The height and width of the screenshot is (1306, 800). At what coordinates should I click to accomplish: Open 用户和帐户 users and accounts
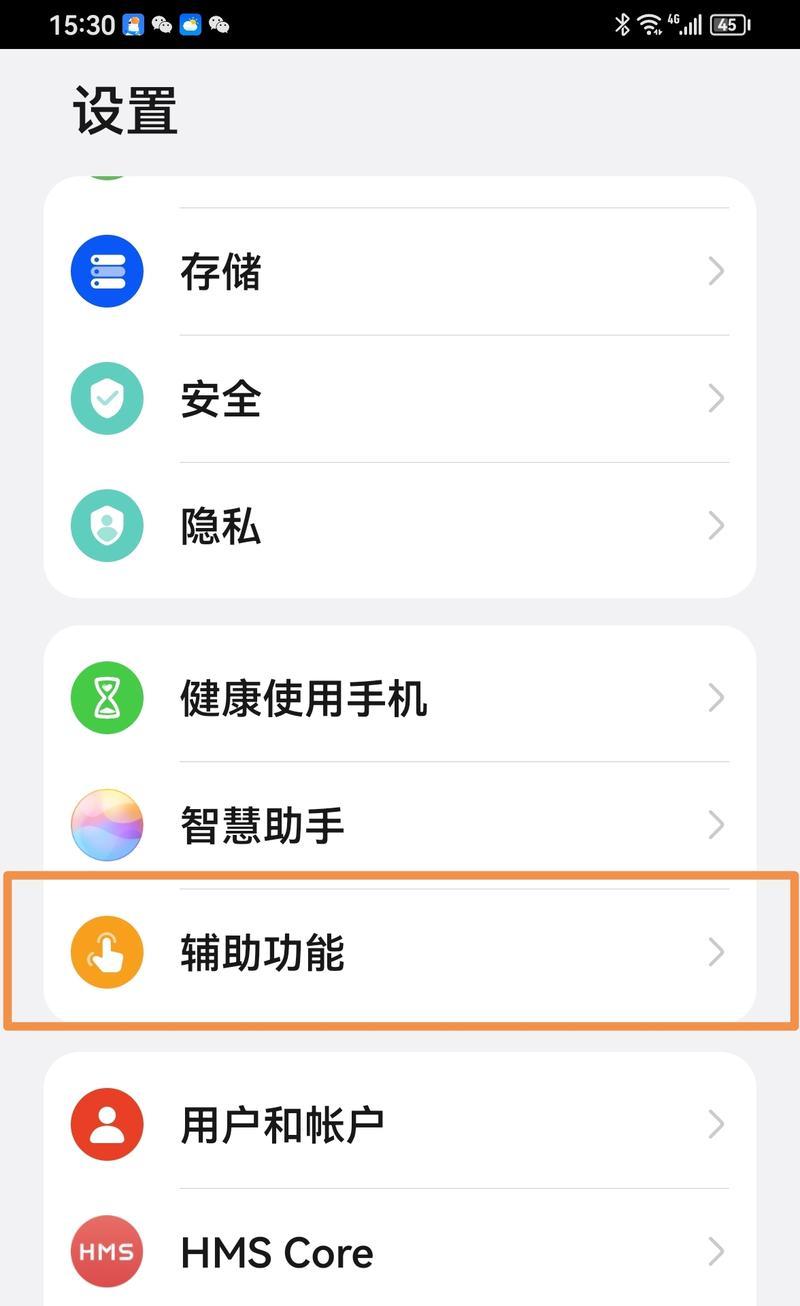400,1124
